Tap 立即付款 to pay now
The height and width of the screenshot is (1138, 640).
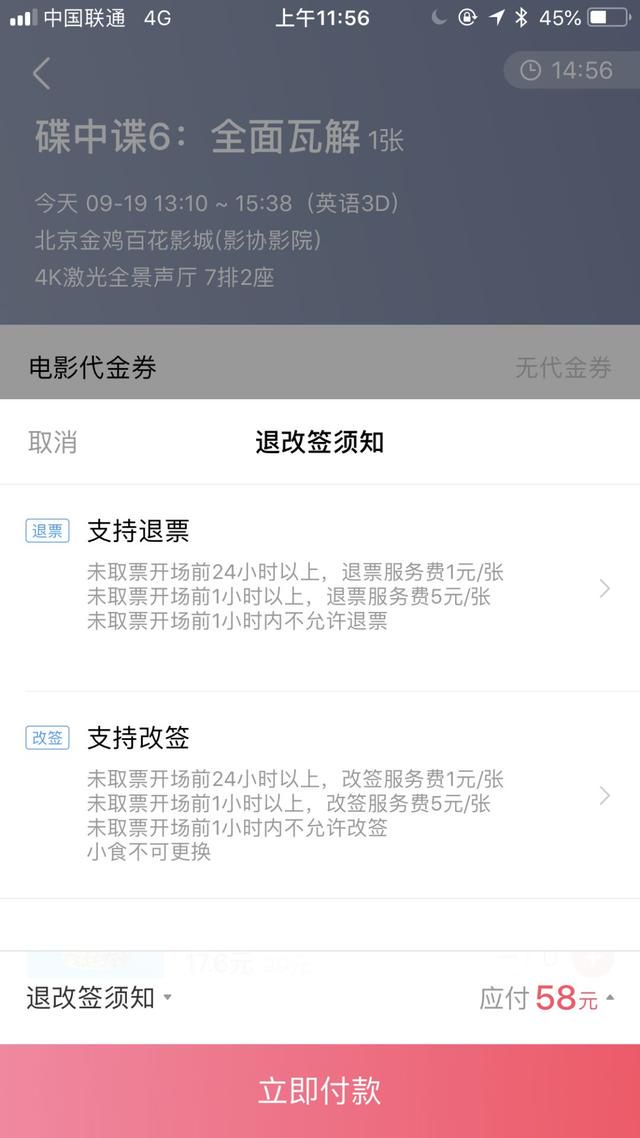tap(320, 1090)
